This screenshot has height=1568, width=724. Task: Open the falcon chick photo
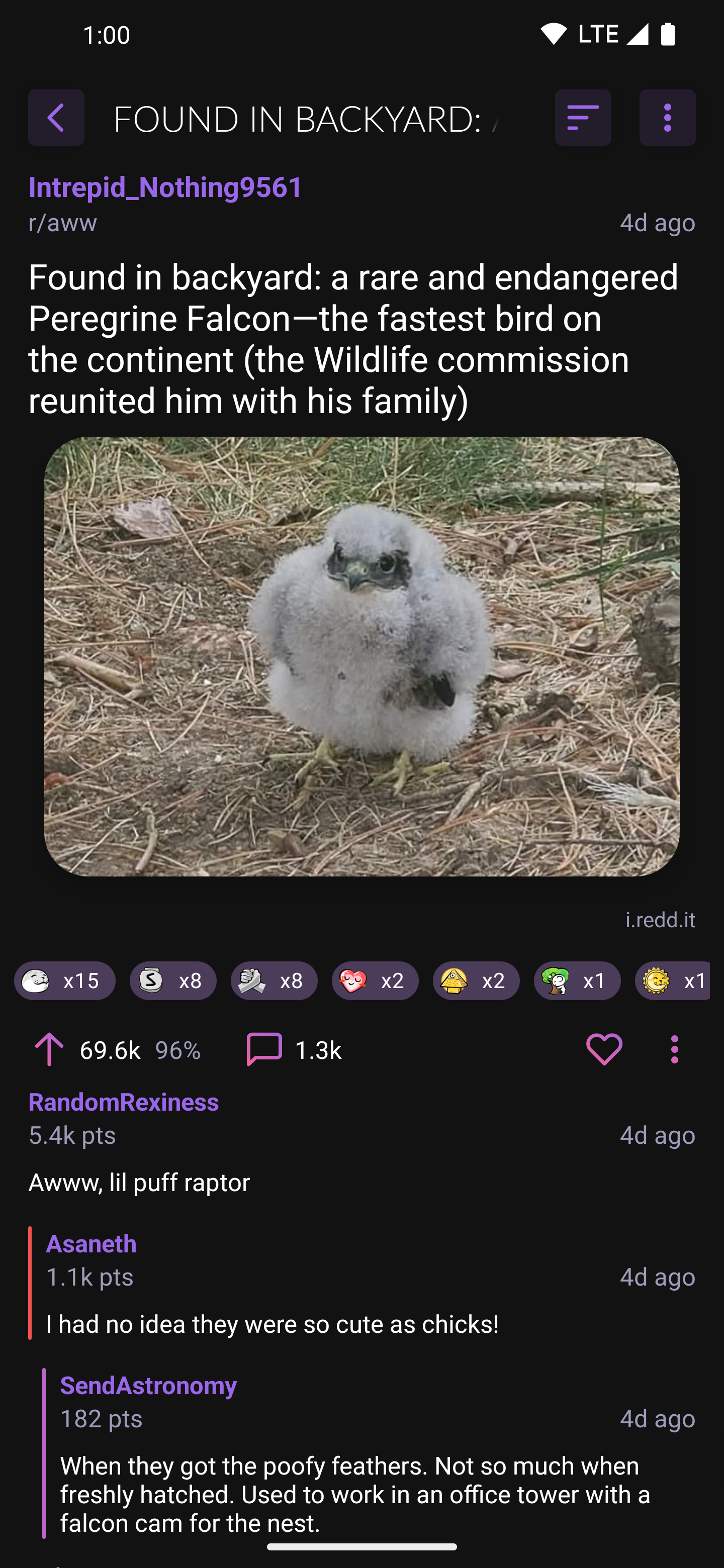(361, 656)
